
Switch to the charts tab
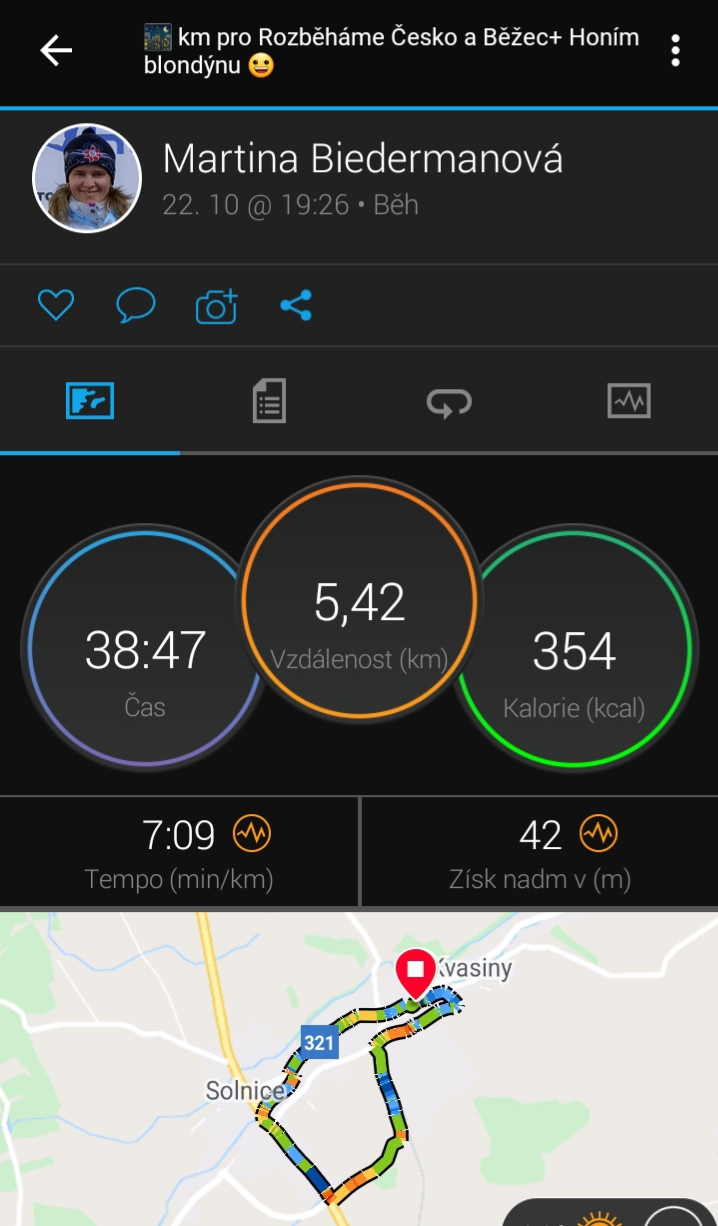(x=629, y=401)
